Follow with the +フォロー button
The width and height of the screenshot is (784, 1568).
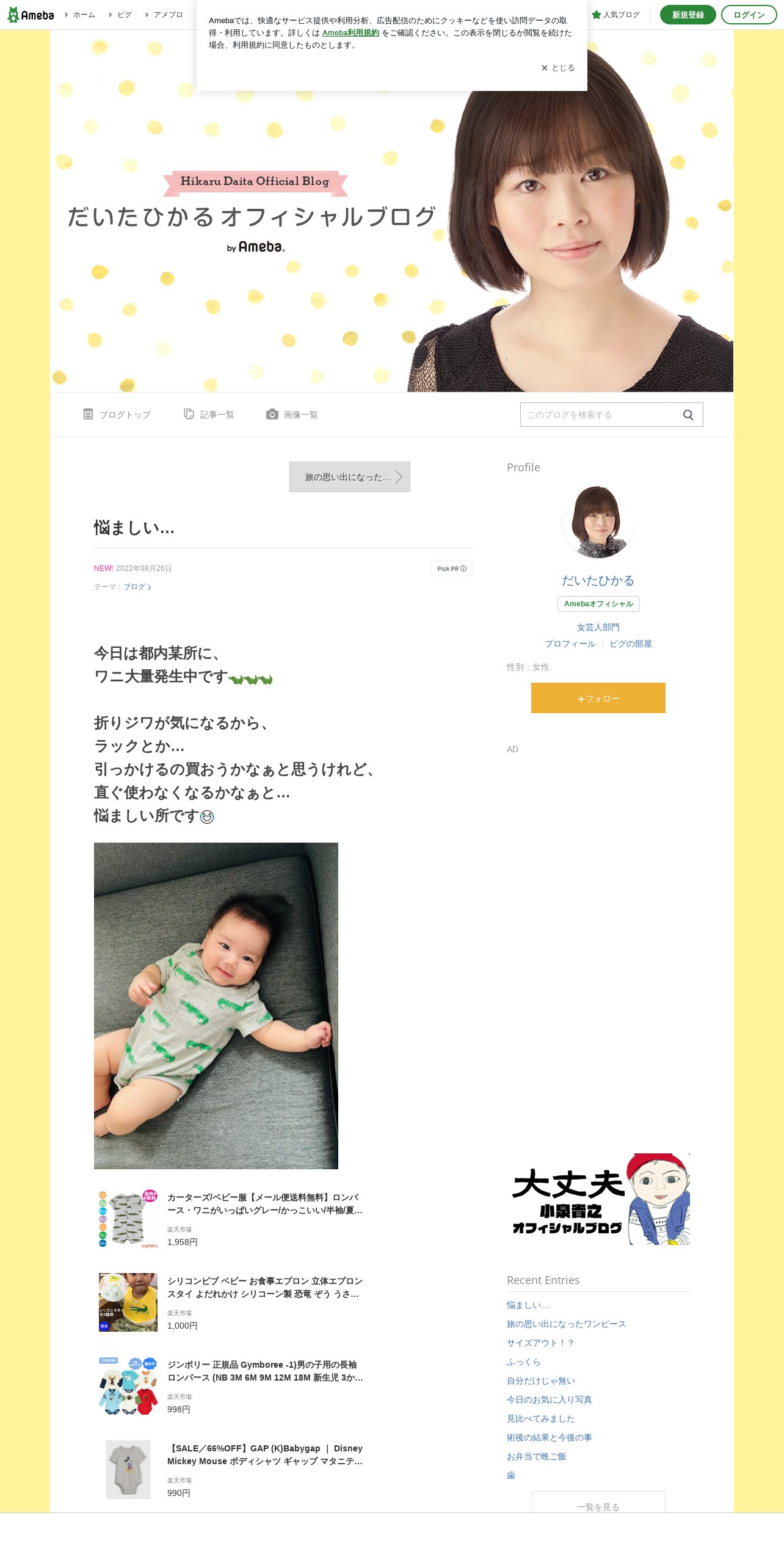pos(598,698)
